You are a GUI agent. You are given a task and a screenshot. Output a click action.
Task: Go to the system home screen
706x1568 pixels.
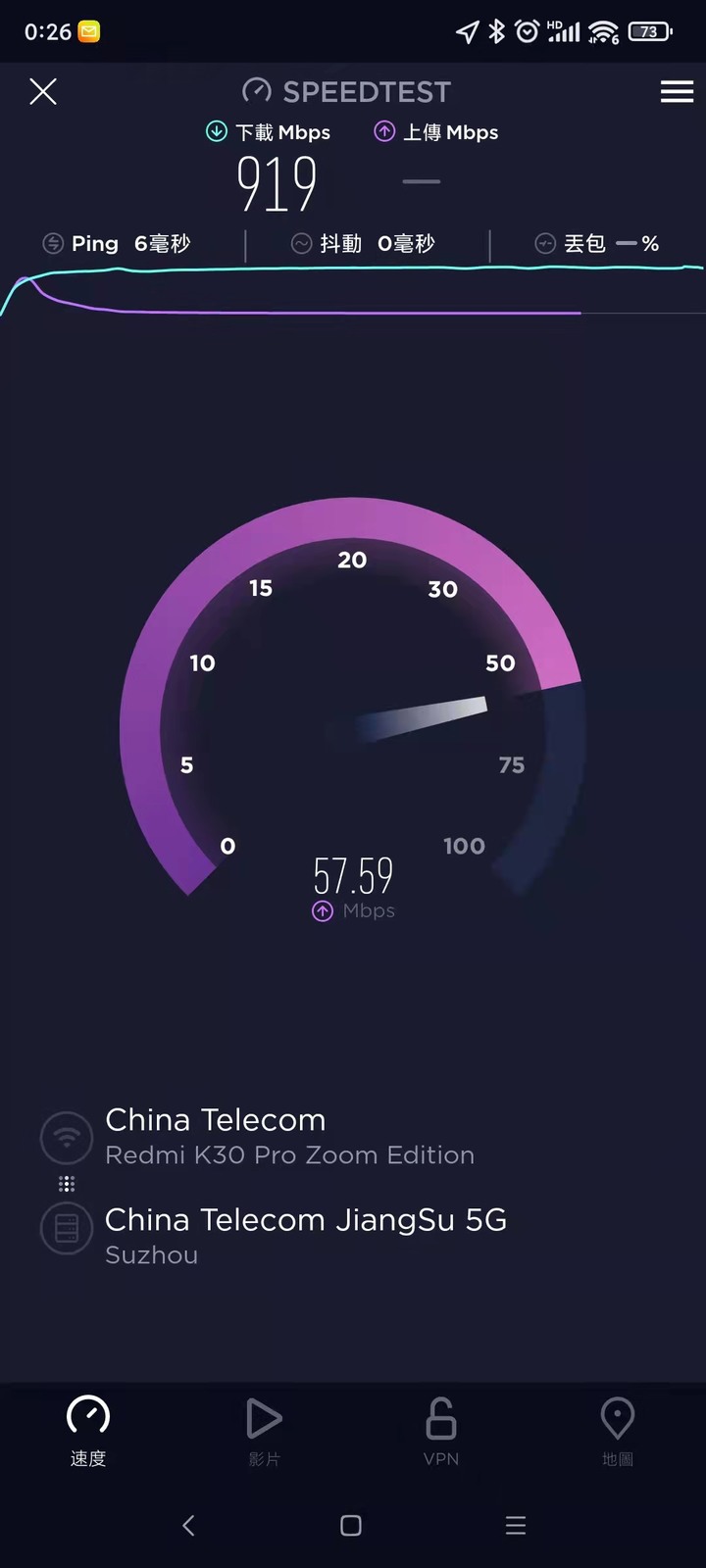click(x=351, y=1525)
